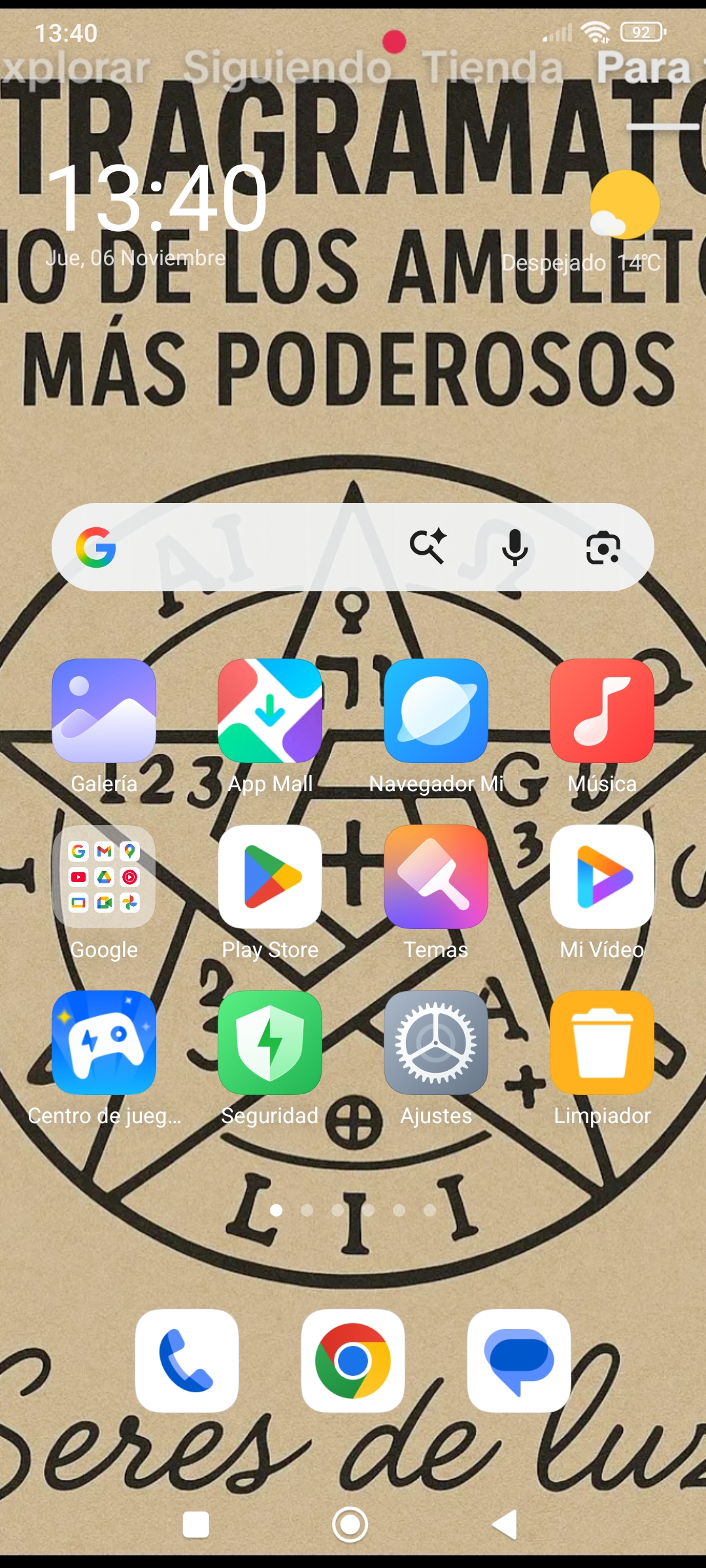Open the Google apps folder
The width and height of the screenshot is (706, 1568).
(x=104, y=877)
